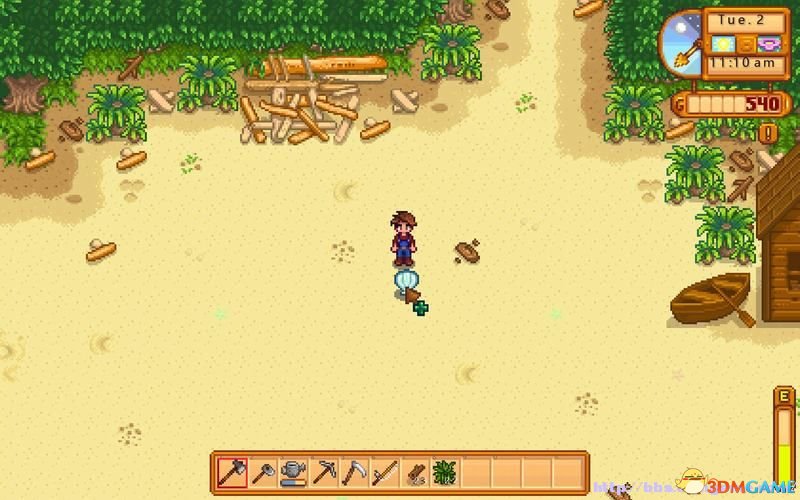Image resolution: width=800 pixels, height=500 pixels.
Task: Equip the fishing rod
Action: (385, 471)
